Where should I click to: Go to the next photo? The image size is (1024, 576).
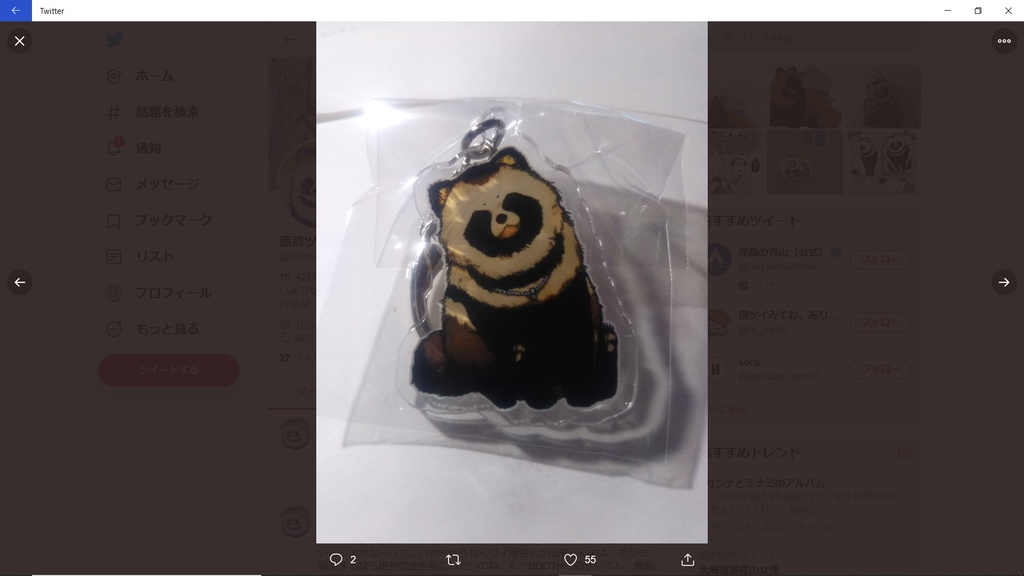click(1004, 283)
